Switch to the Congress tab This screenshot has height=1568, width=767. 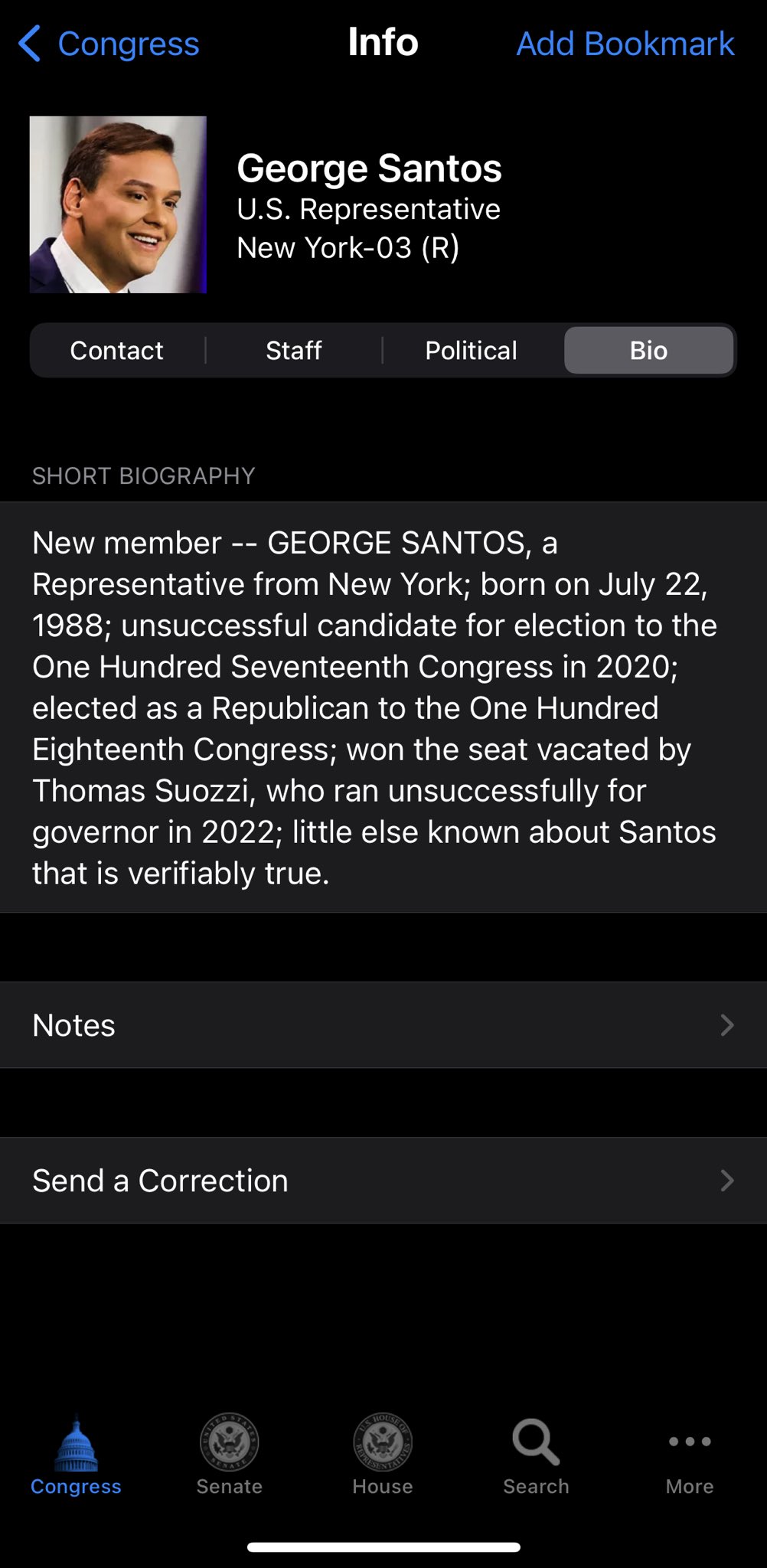coord(76,1456)
